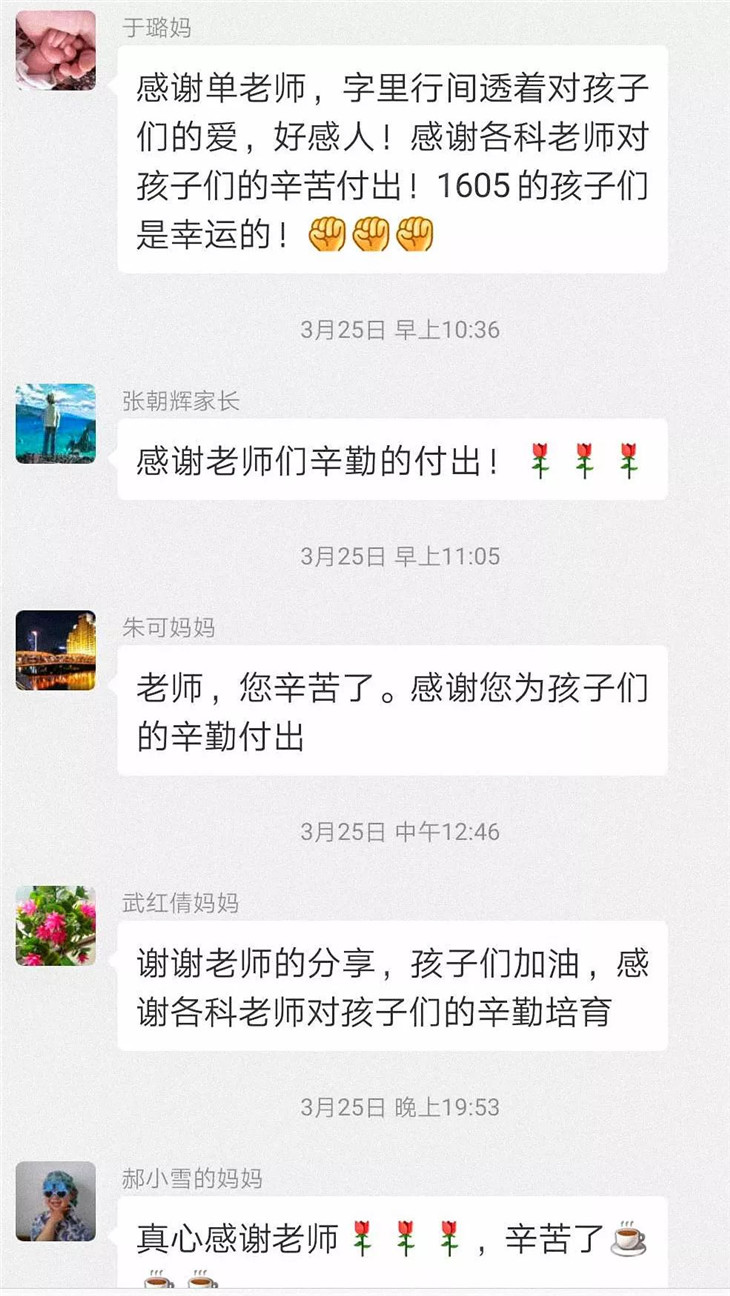730x1296 pixels.
Task: Select 郝小雪的妈妈's avatar
Action: tap(56, 1201)
